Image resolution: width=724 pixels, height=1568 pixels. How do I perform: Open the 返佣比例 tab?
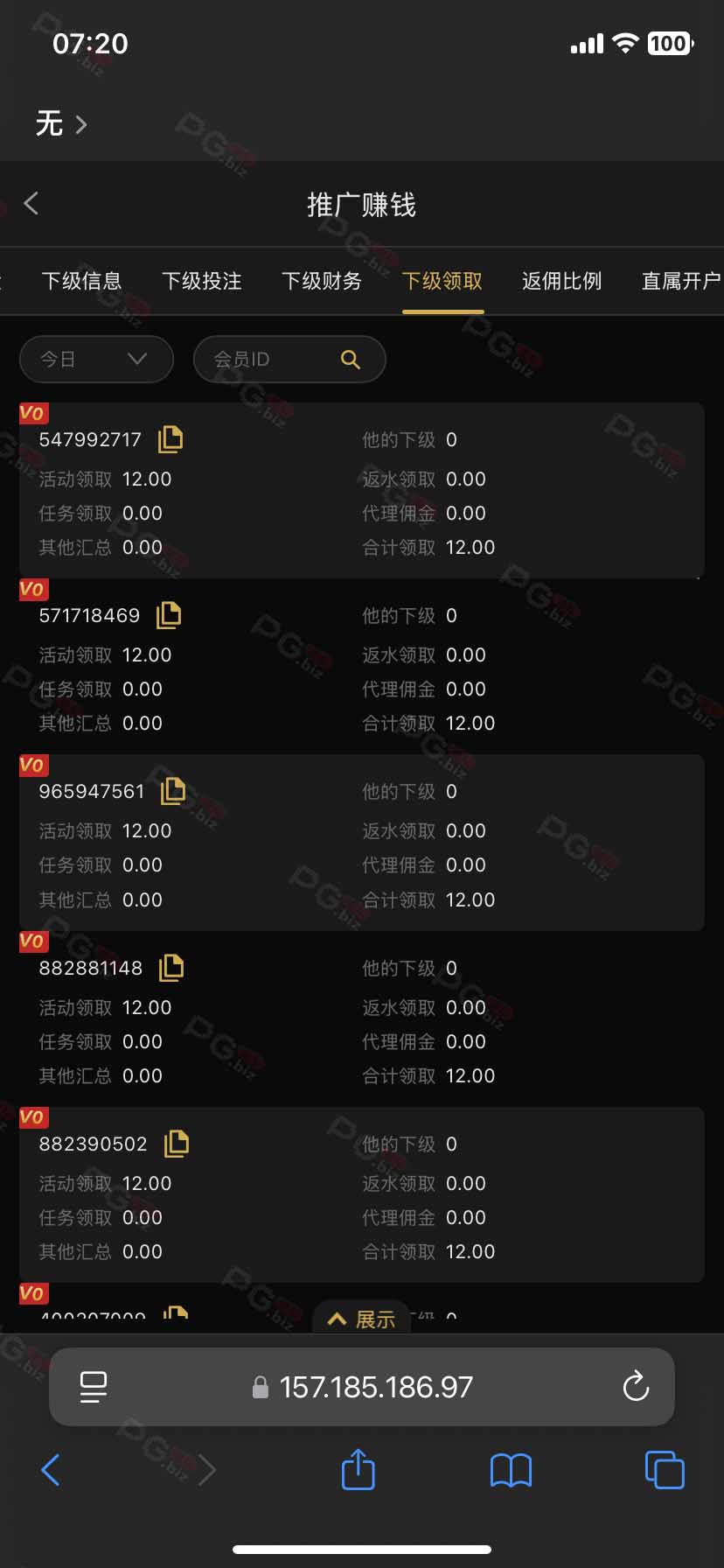pyautogui.click(x=562, y=281)
